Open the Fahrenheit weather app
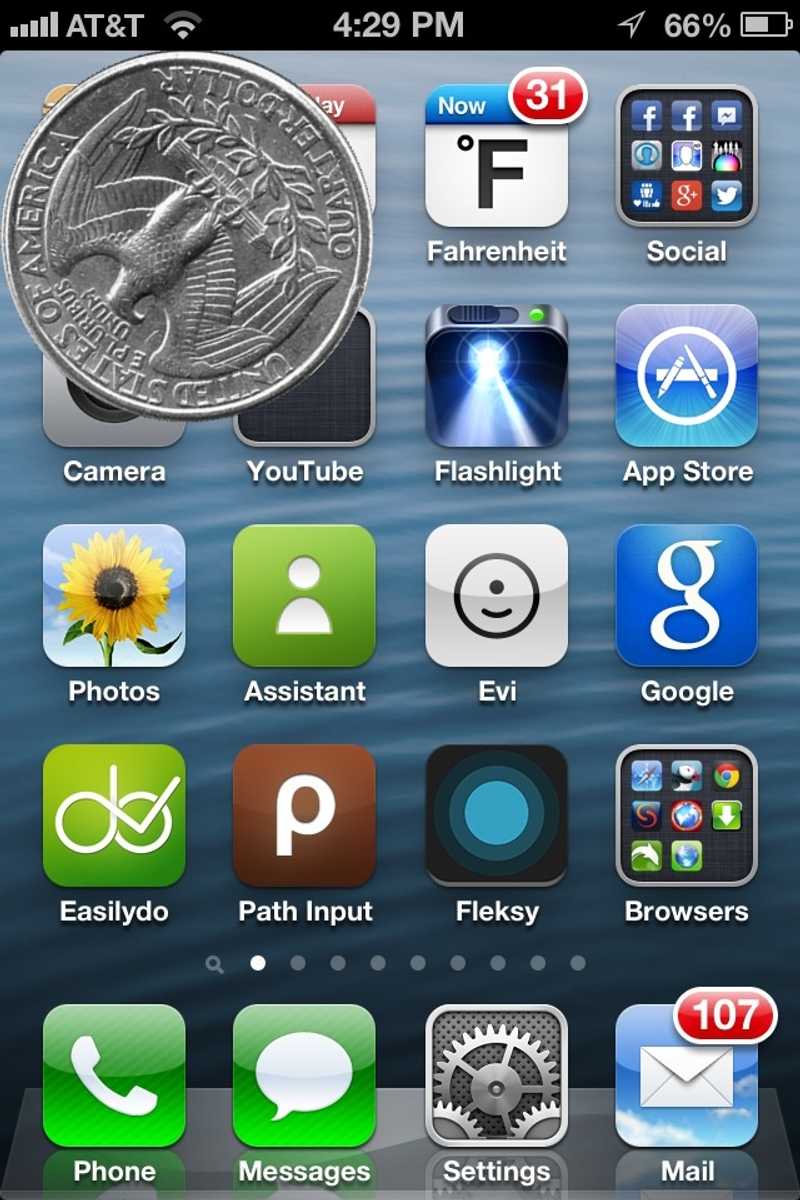The image size is (800, 1200). tap(496, 160)
